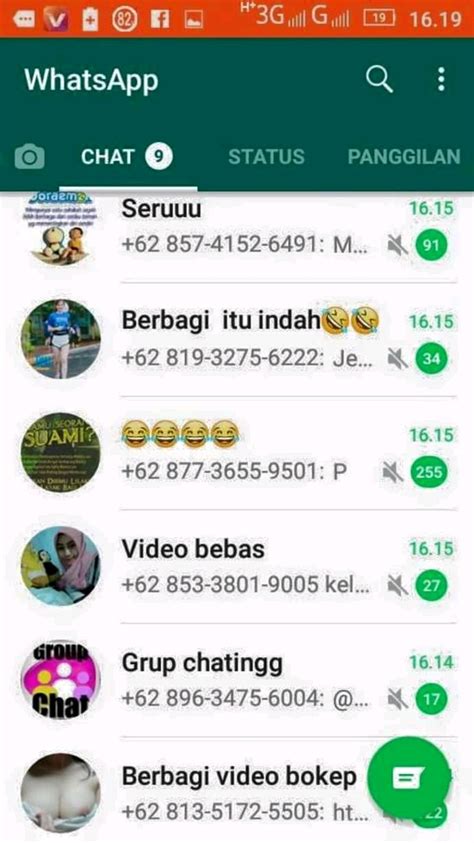Open the camera tab
This screenshot has height=843, width=474.
30,157
